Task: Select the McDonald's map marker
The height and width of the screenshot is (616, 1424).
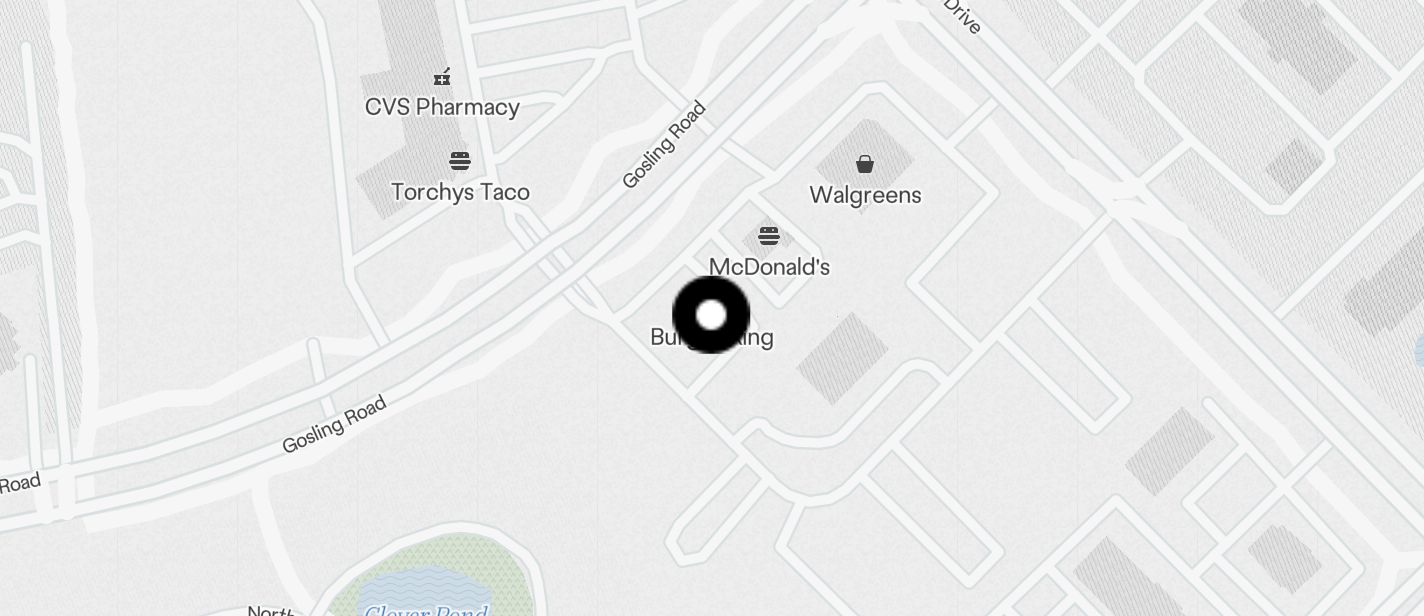Action: point(768,237)
